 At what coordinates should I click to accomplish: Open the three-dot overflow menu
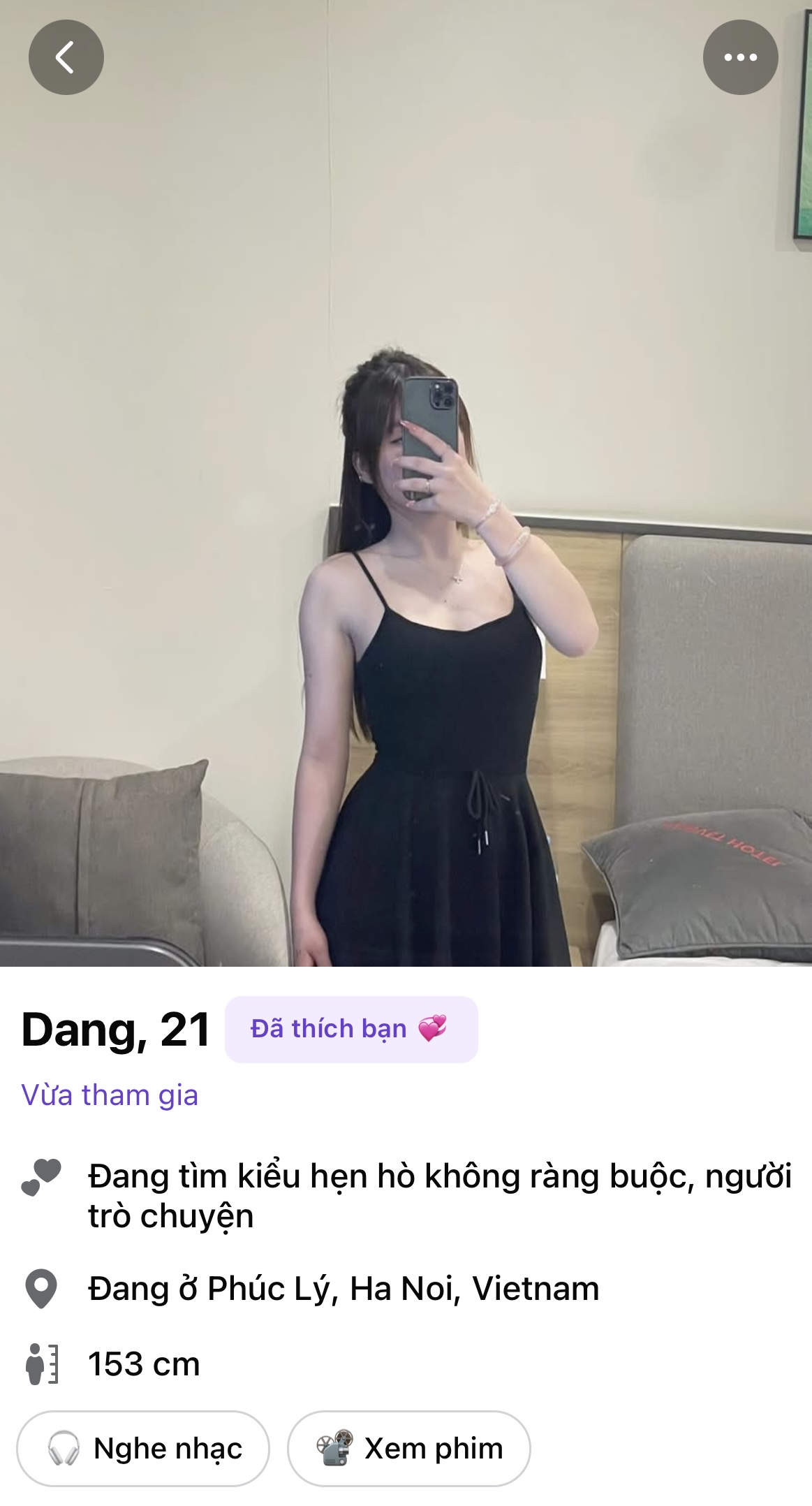coord(740,57)
